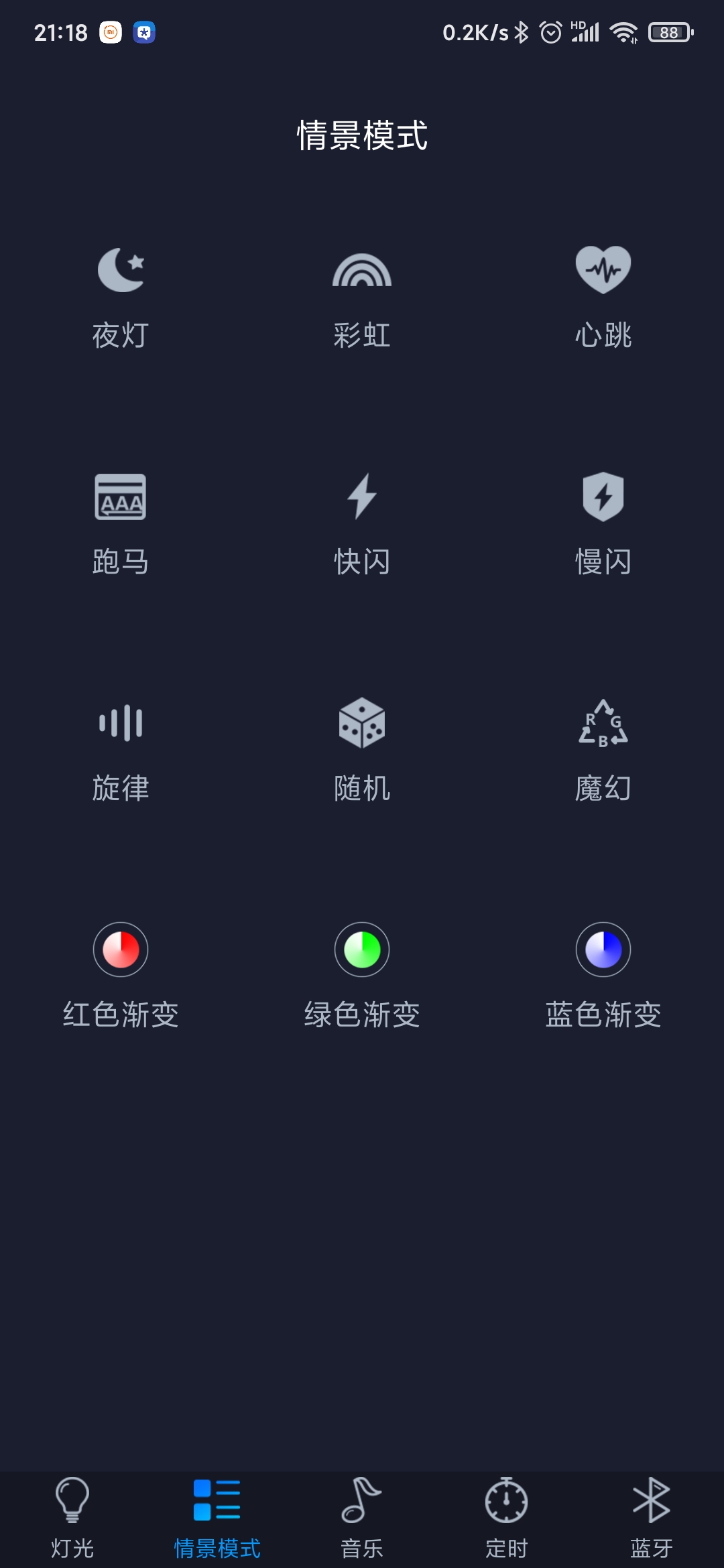Select the 夜灯 night light scene mode

121,295
